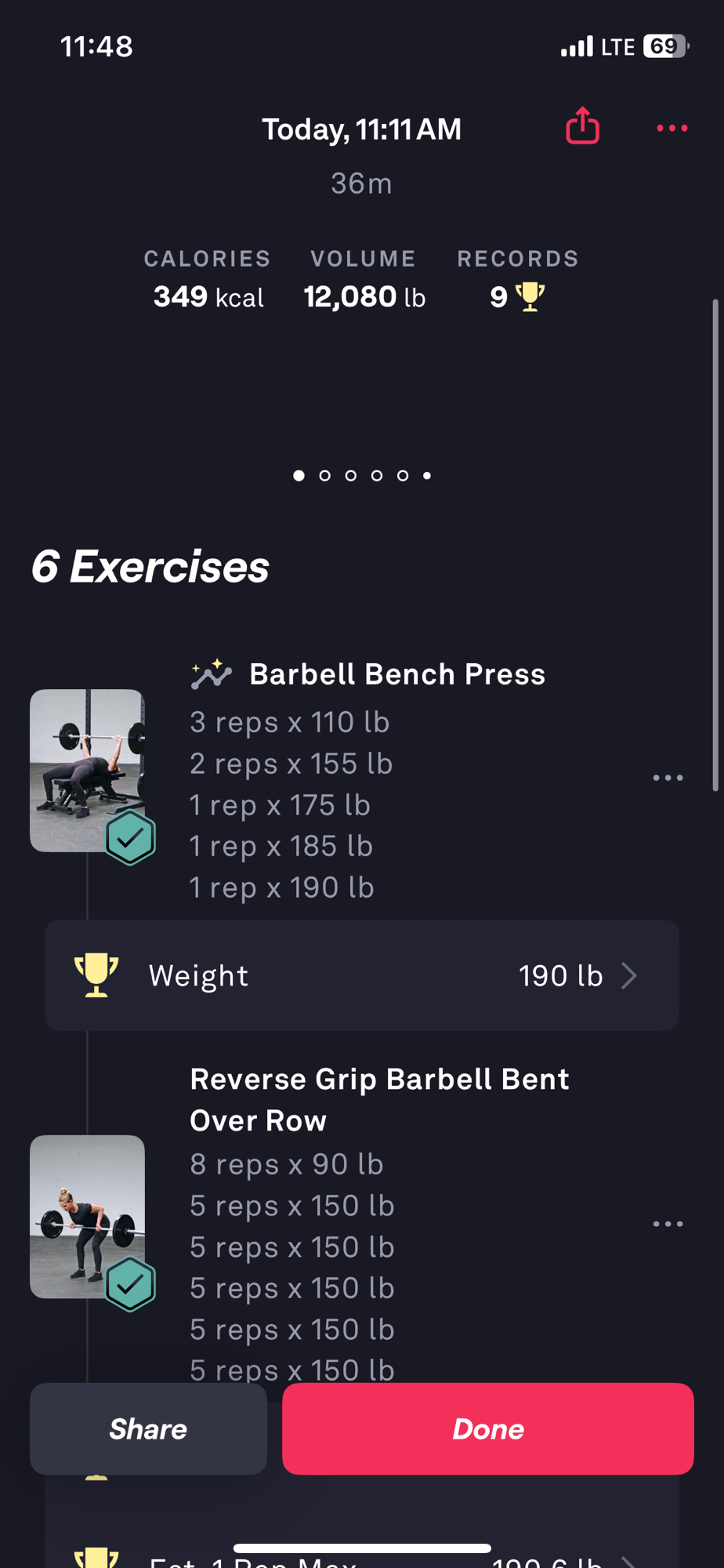The image size is (724, 1568).
Task: Tap Done to finish the workout summary
Action: (487, 1428)
